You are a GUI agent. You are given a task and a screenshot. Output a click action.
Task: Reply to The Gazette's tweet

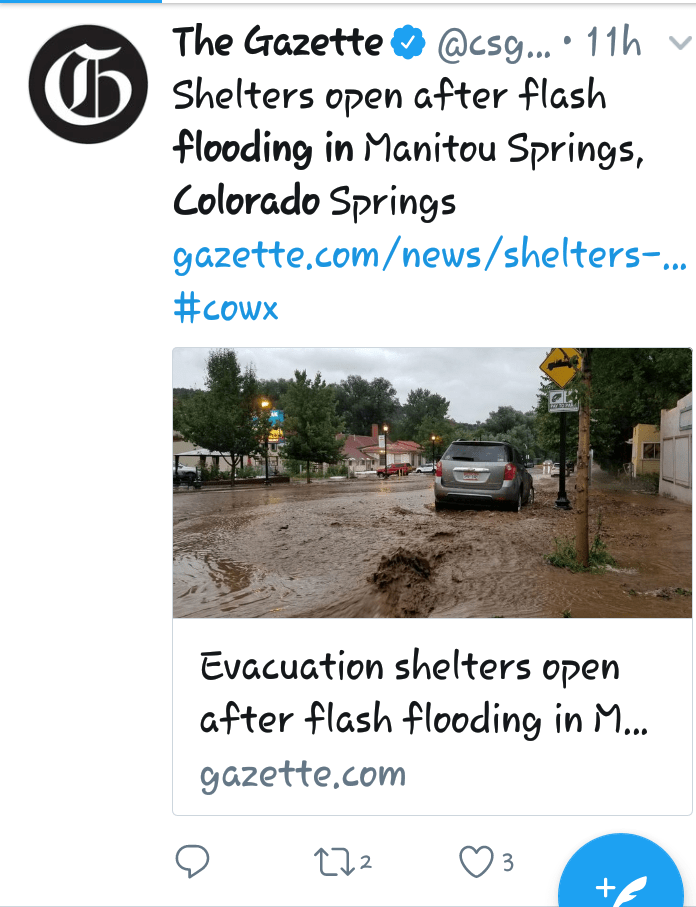pyautogui.click(x=192, y=861)
